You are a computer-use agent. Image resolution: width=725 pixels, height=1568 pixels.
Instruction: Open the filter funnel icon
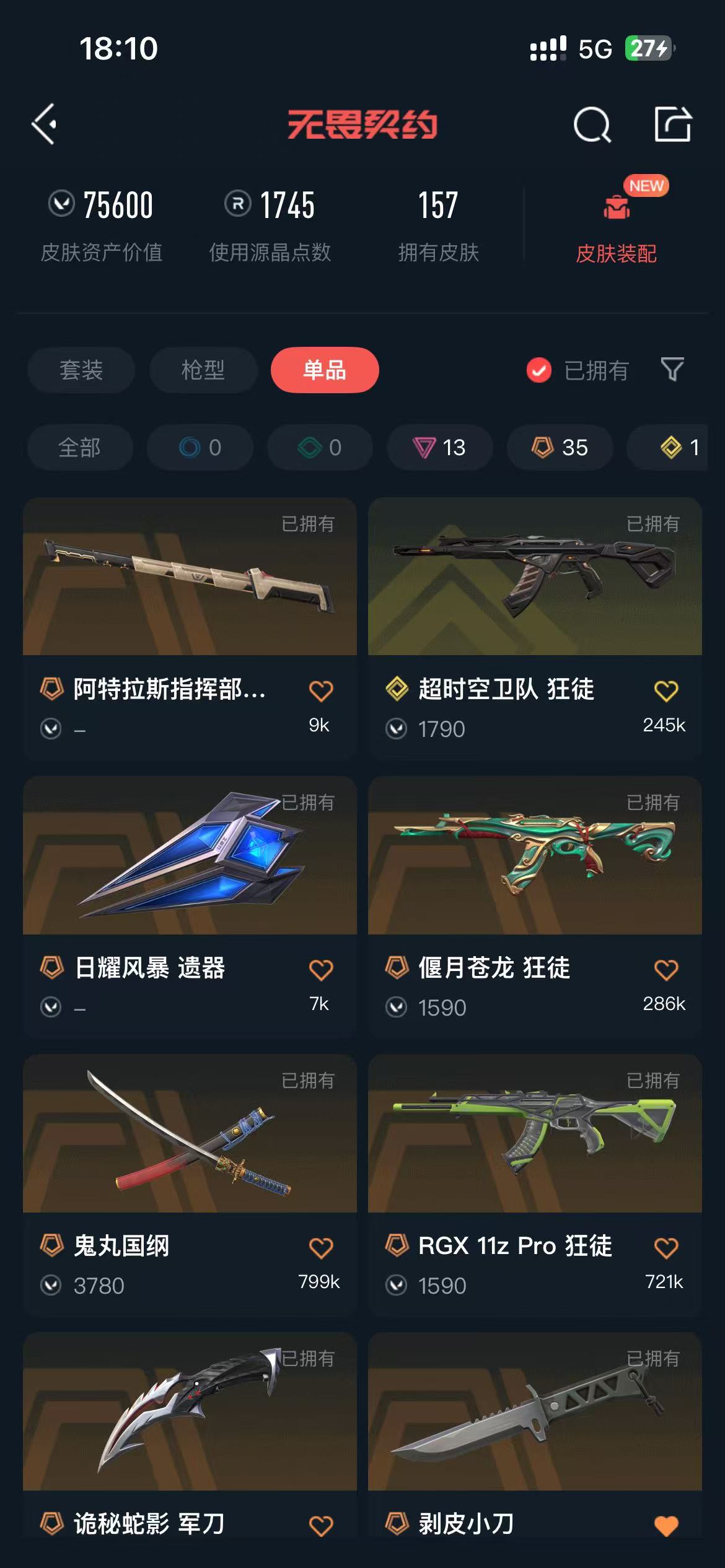[672, 370]
